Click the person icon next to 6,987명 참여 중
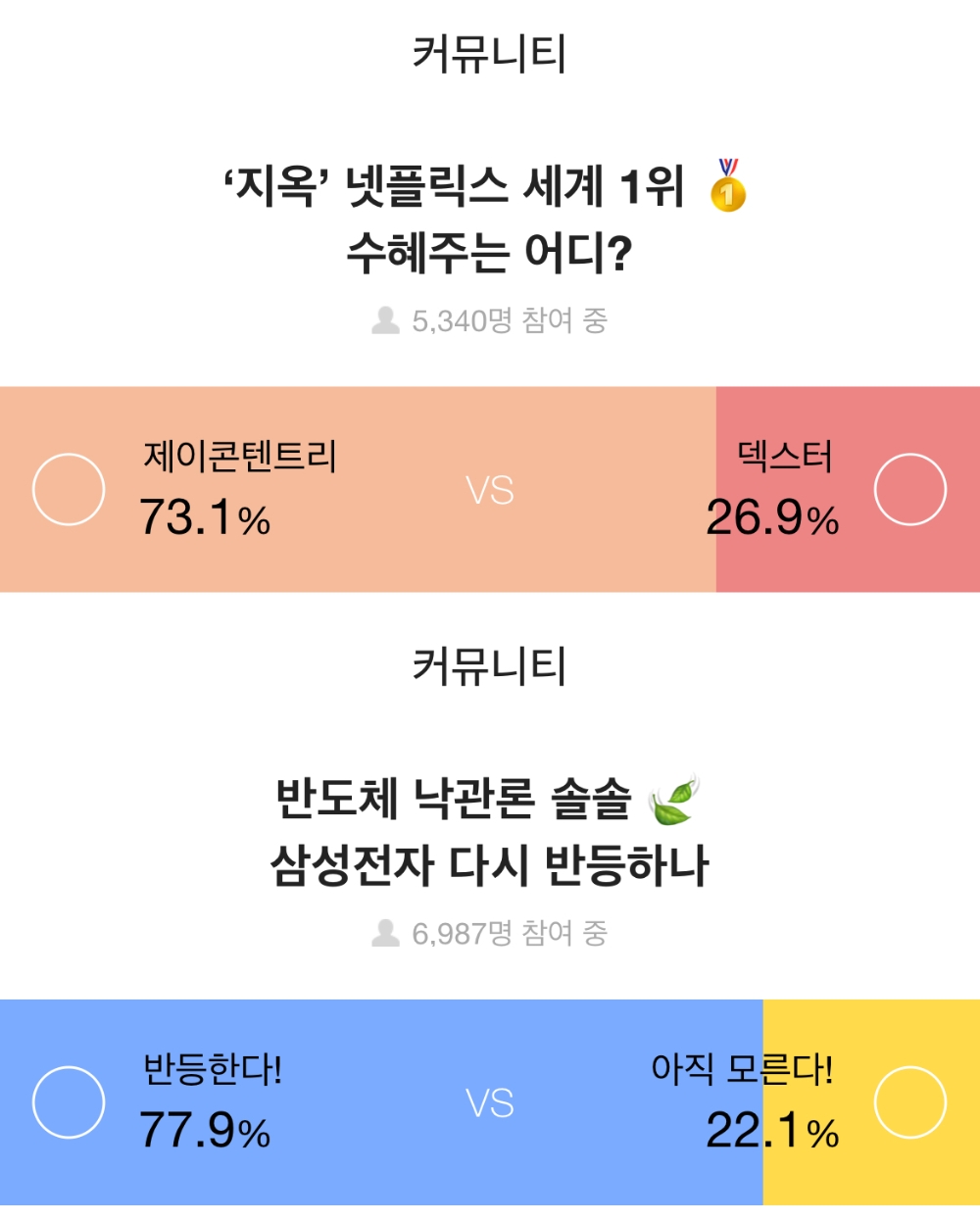Screen dimensions: 980x1220 click(386, 933)
